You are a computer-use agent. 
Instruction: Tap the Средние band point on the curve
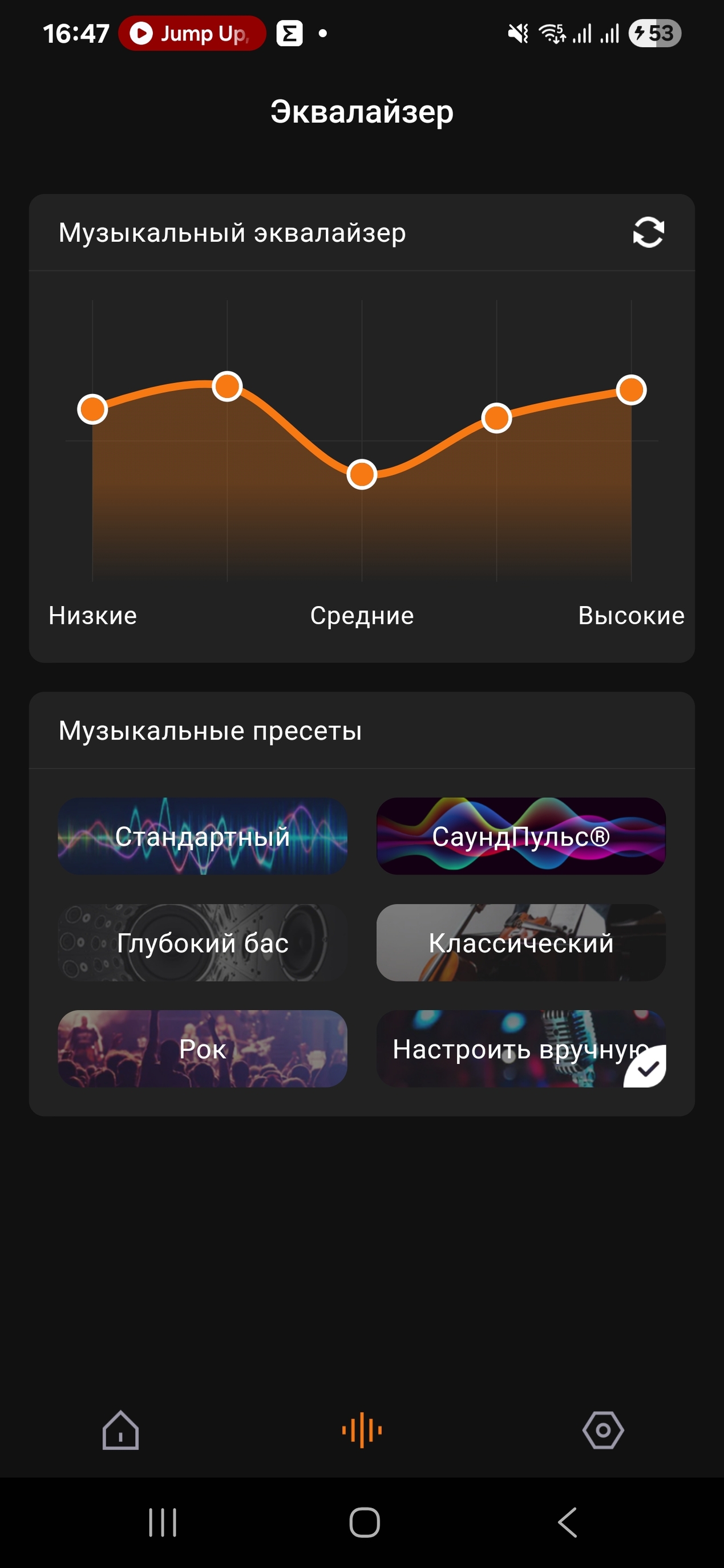pos(362,474)
